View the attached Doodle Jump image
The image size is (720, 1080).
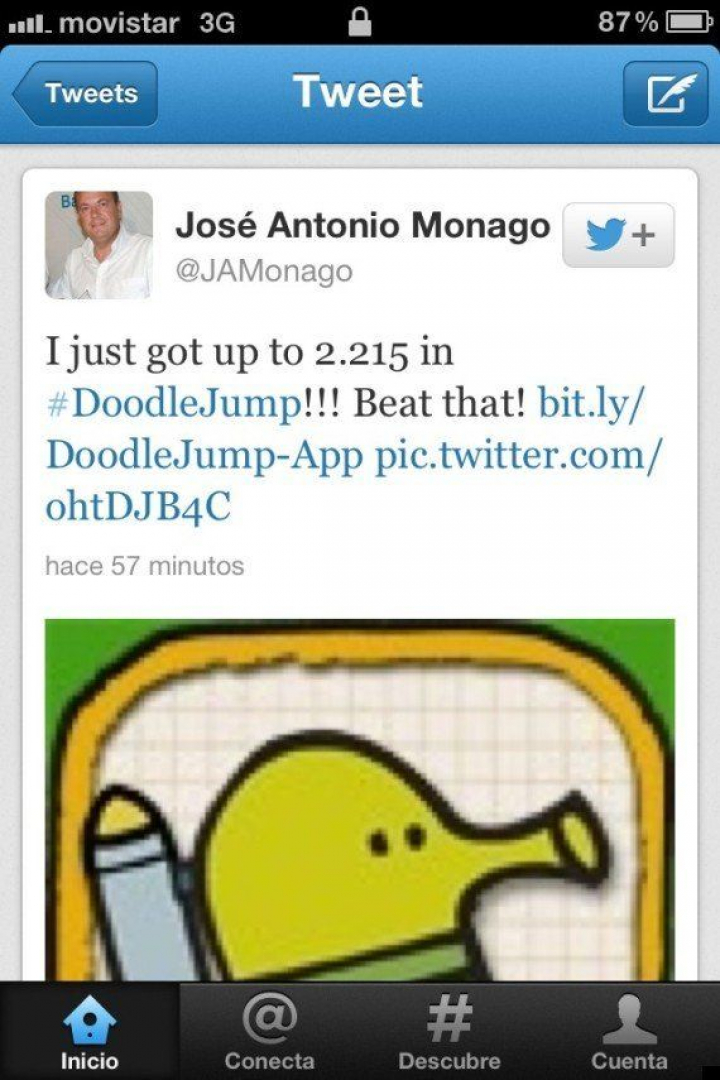[360, 800]
